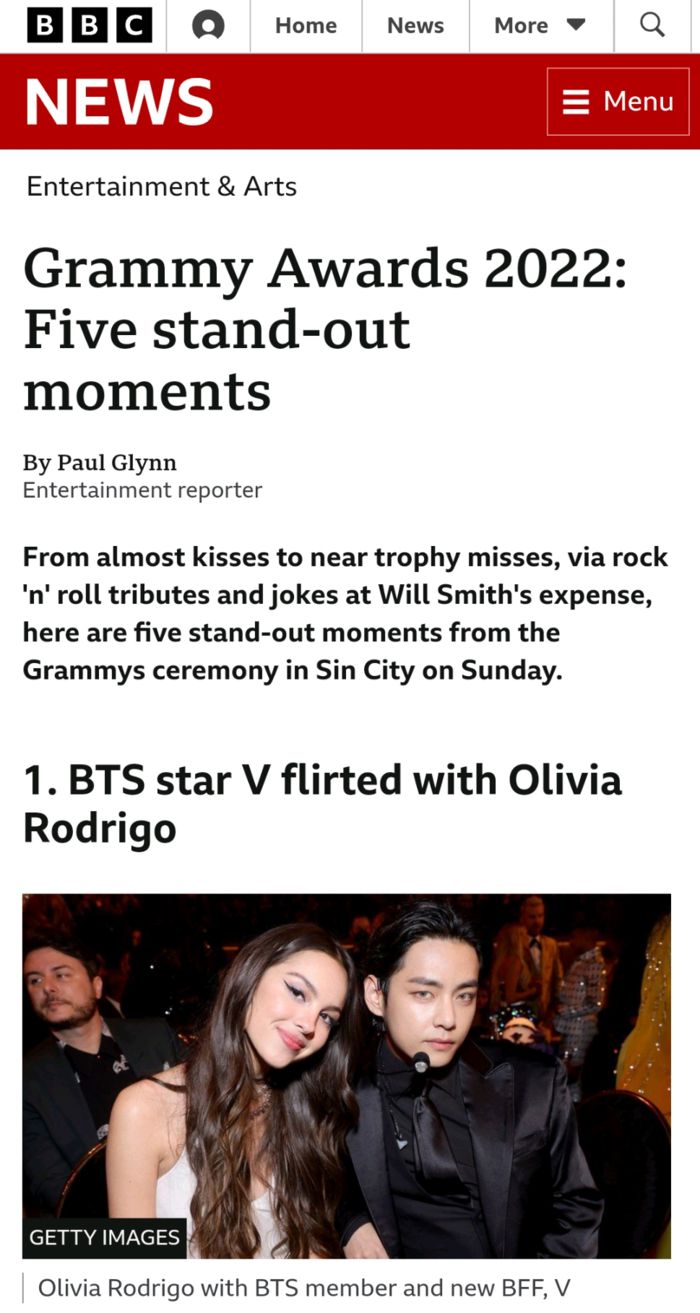Open the search magnifier icon
Viewport: 700px width, 1313px height.
point(652,26)
